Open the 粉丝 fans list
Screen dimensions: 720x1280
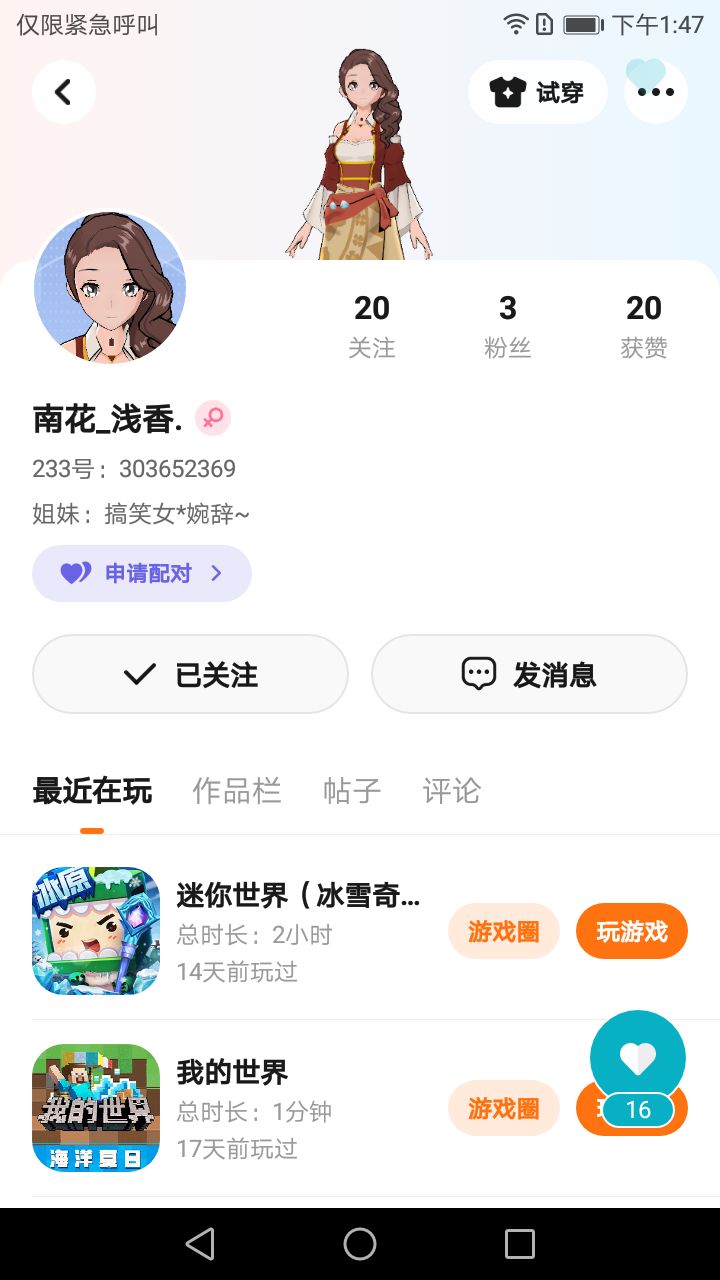507,325
